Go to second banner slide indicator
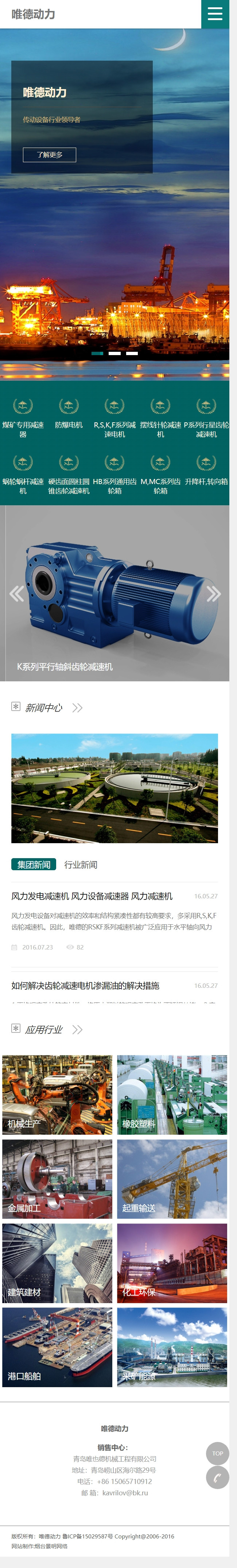 pyautogui.click(x=114, y=353)
